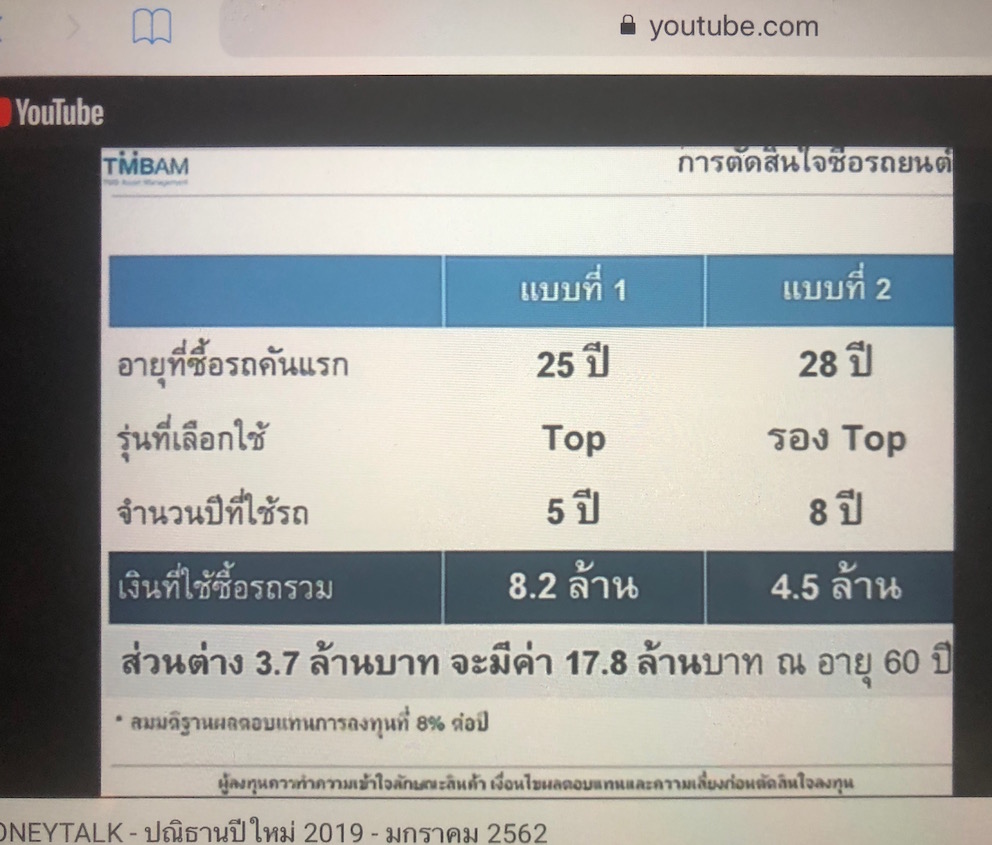The image size is (992, 845).
Task: Tap the youtube.com address bar
Action: click(x=718, y=26)
